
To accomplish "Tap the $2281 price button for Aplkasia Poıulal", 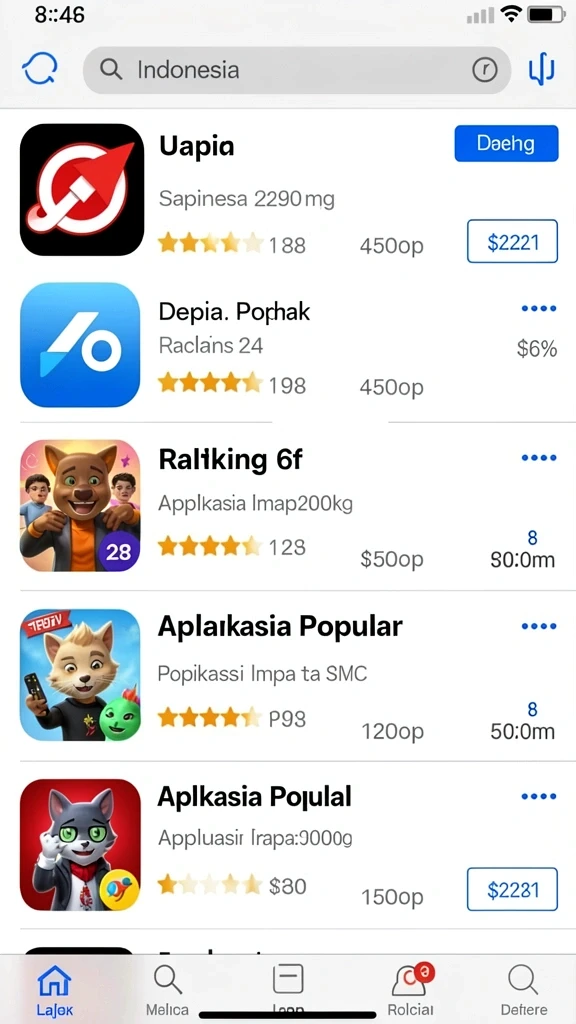I will click(513, 889).
